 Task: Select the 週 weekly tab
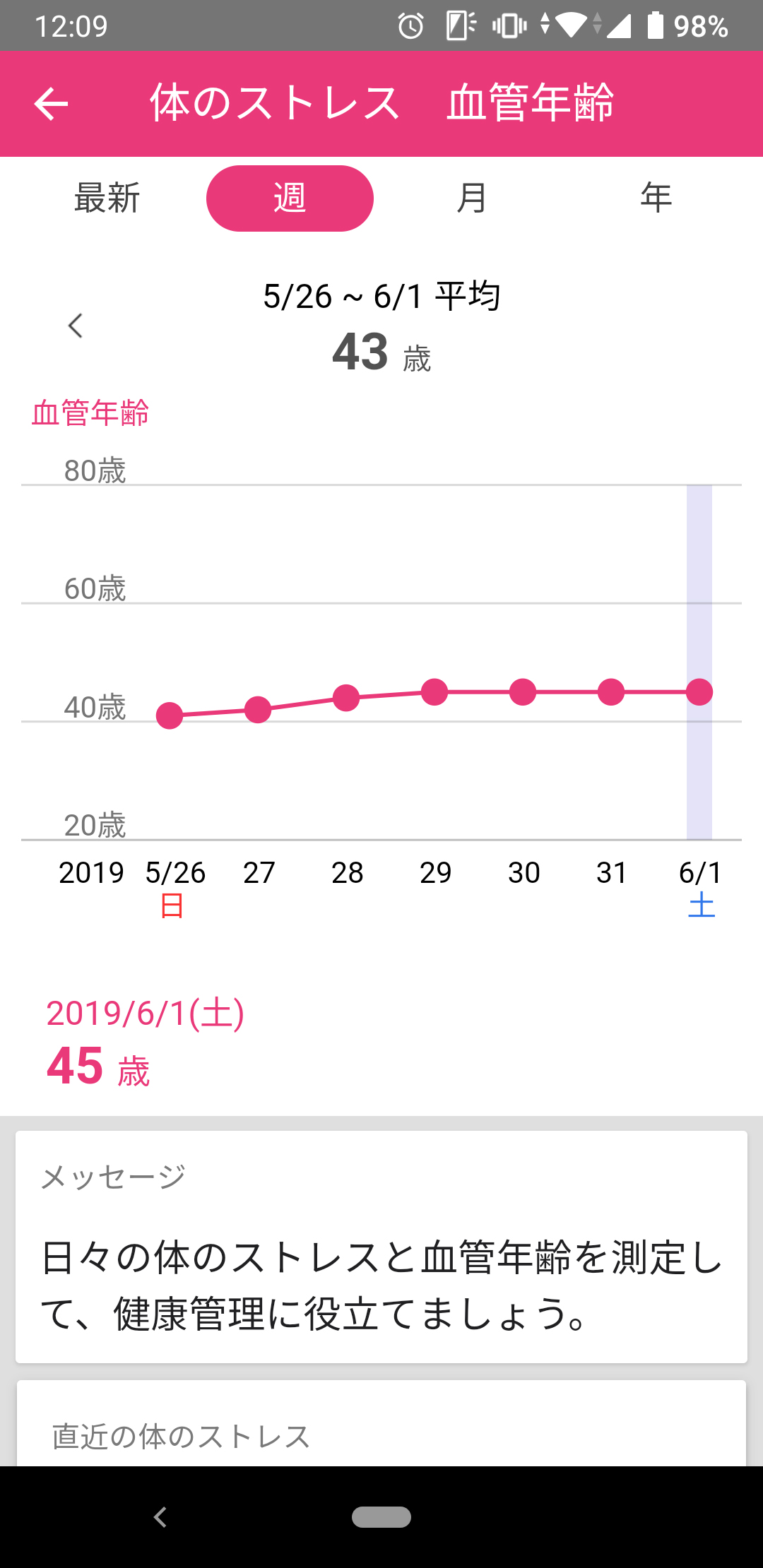coord(290,198)
